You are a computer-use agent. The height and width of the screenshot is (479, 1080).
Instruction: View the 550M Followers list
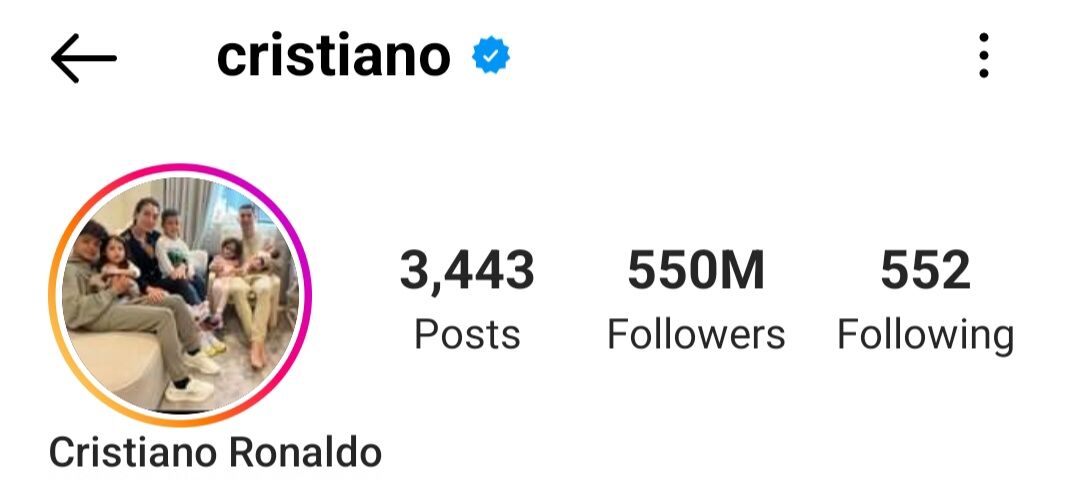click(x=696, y=300)
